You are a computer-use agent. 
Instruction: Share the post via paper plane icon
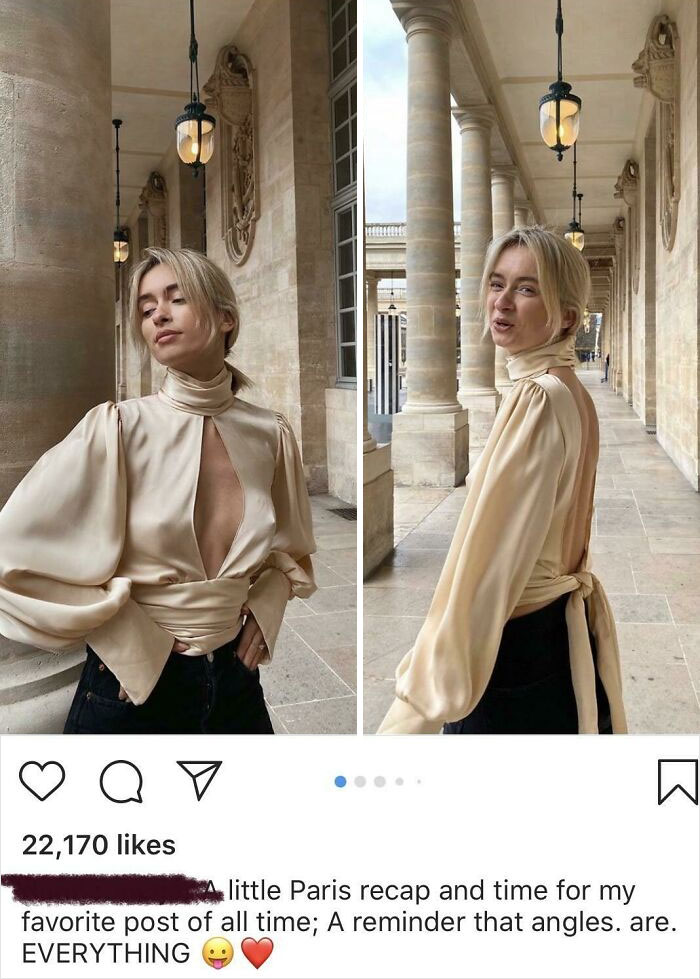(x=199, y=780)
